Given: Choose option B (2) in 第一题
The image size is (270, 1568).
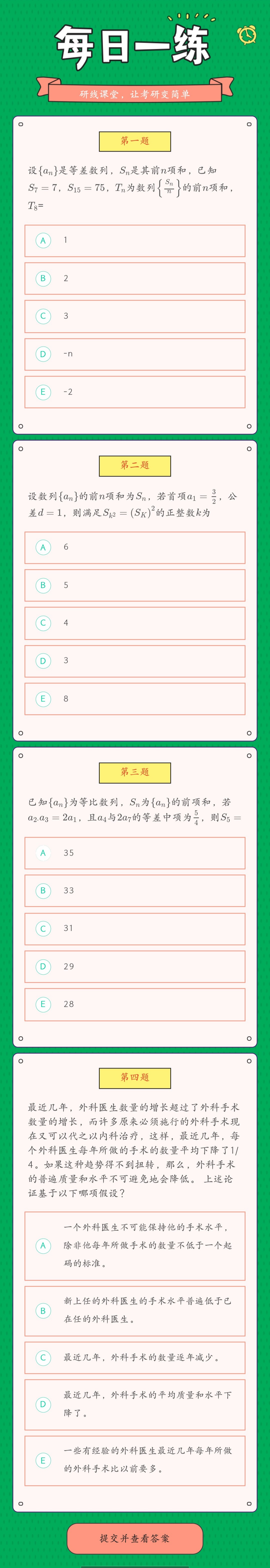Looking at the screenshot, I should (134, 278).
